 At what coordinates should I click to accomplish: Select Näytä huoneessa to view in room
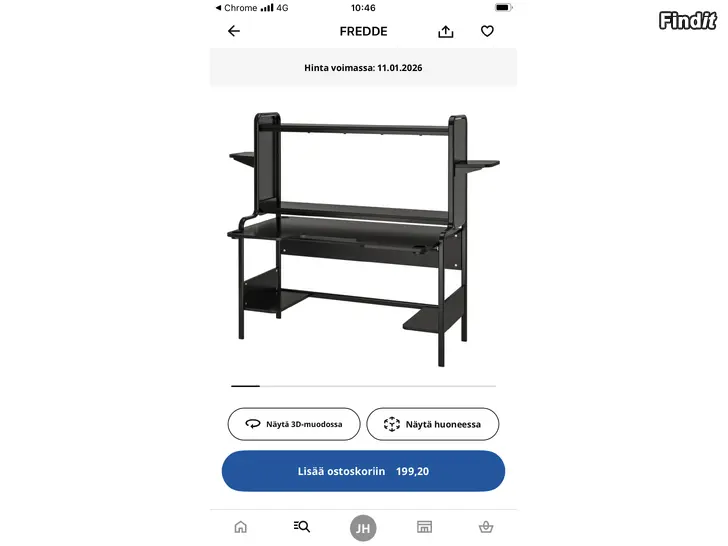click(x=432, y=424)
